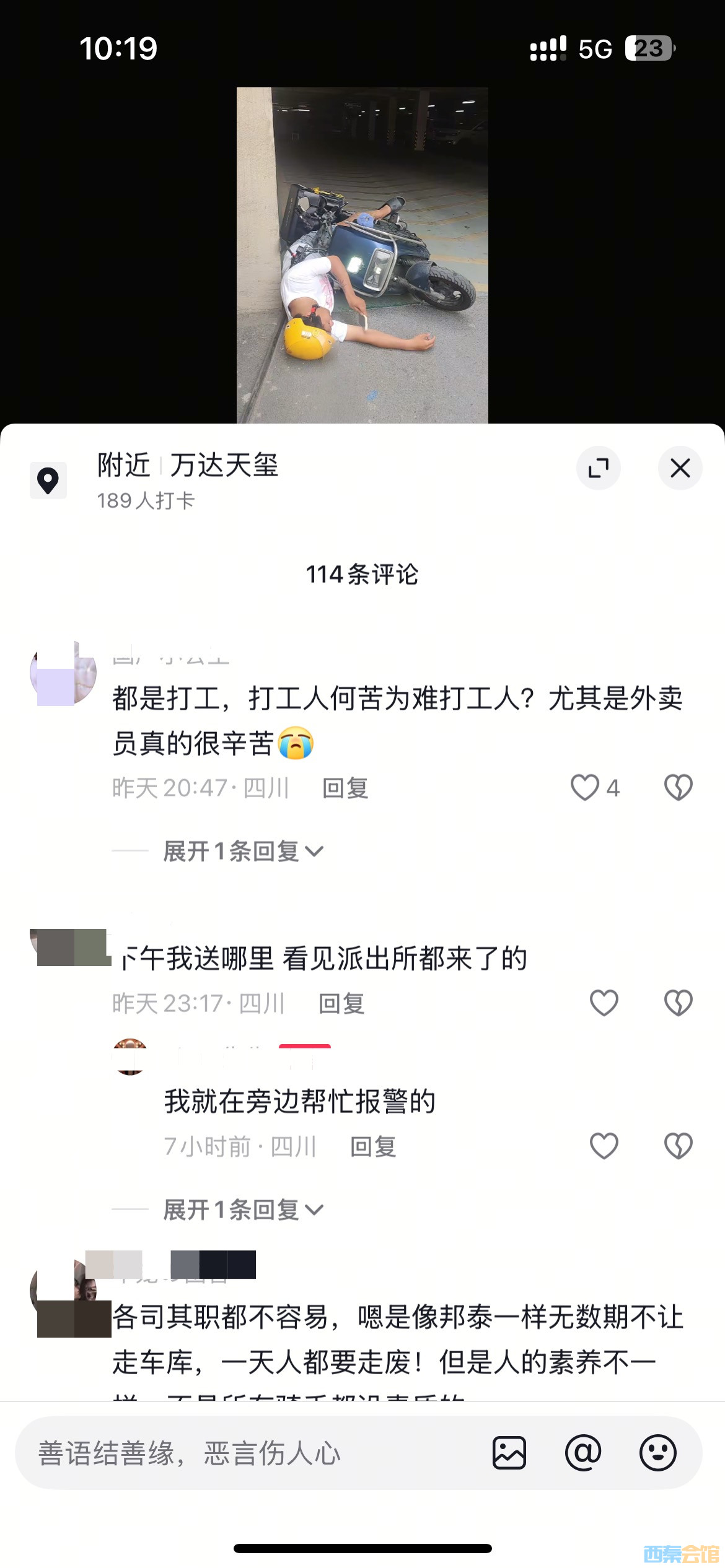Close the comments panel
725x1568 pixels.
coord(680,468)
